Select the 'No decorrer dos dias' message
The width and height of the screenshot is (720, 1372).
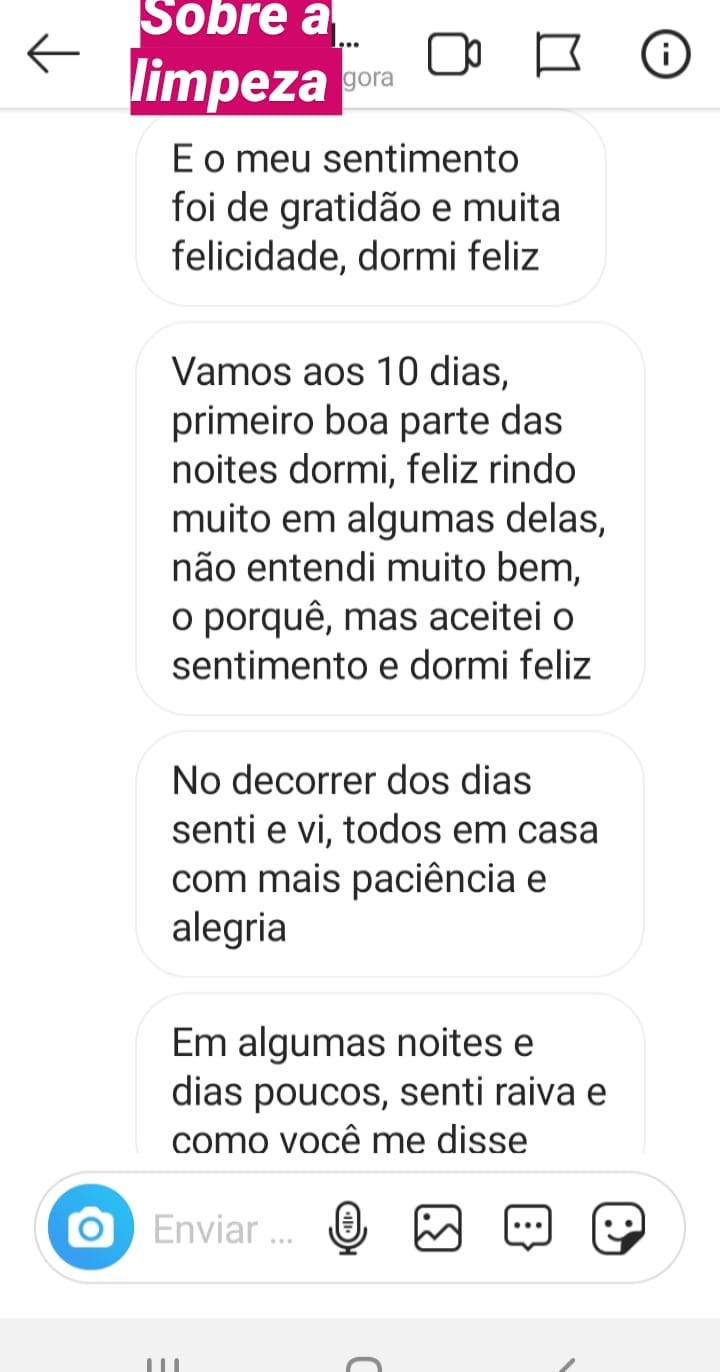click(x=385, y=852)
